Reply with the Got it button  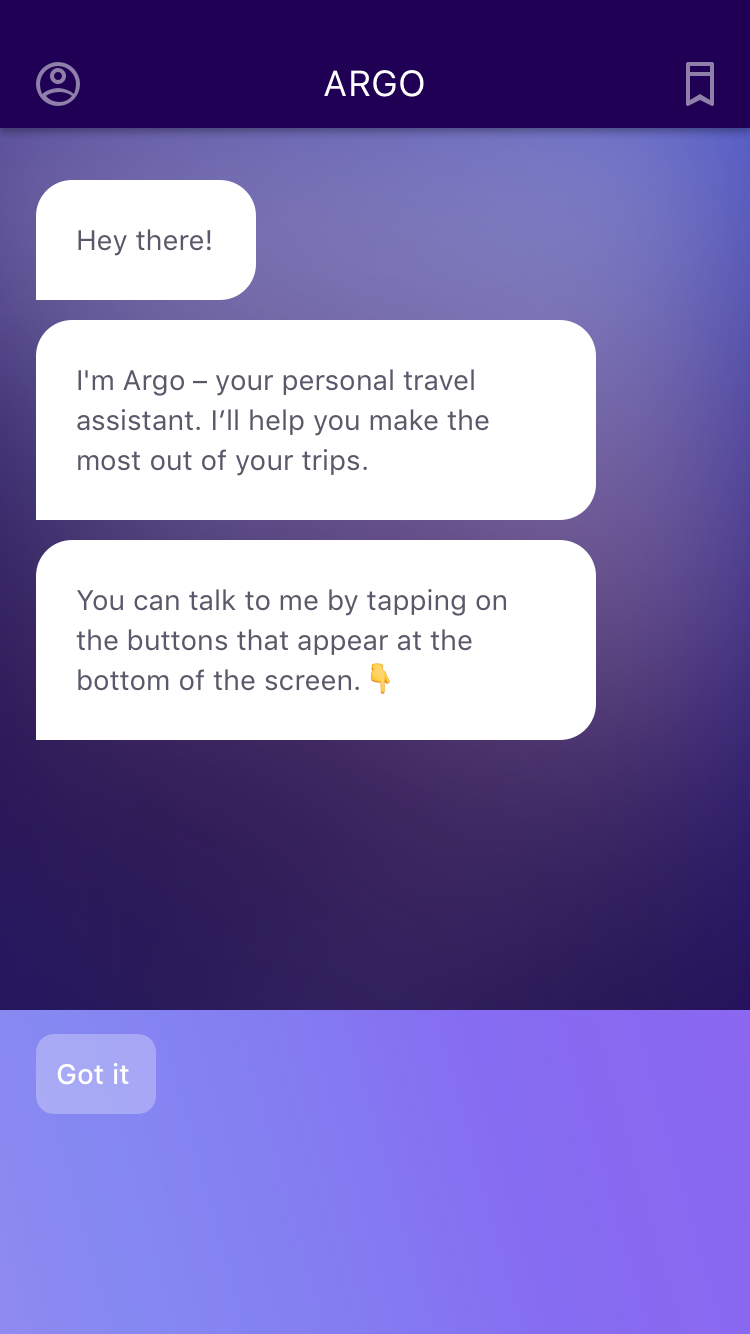[96, 1074]
